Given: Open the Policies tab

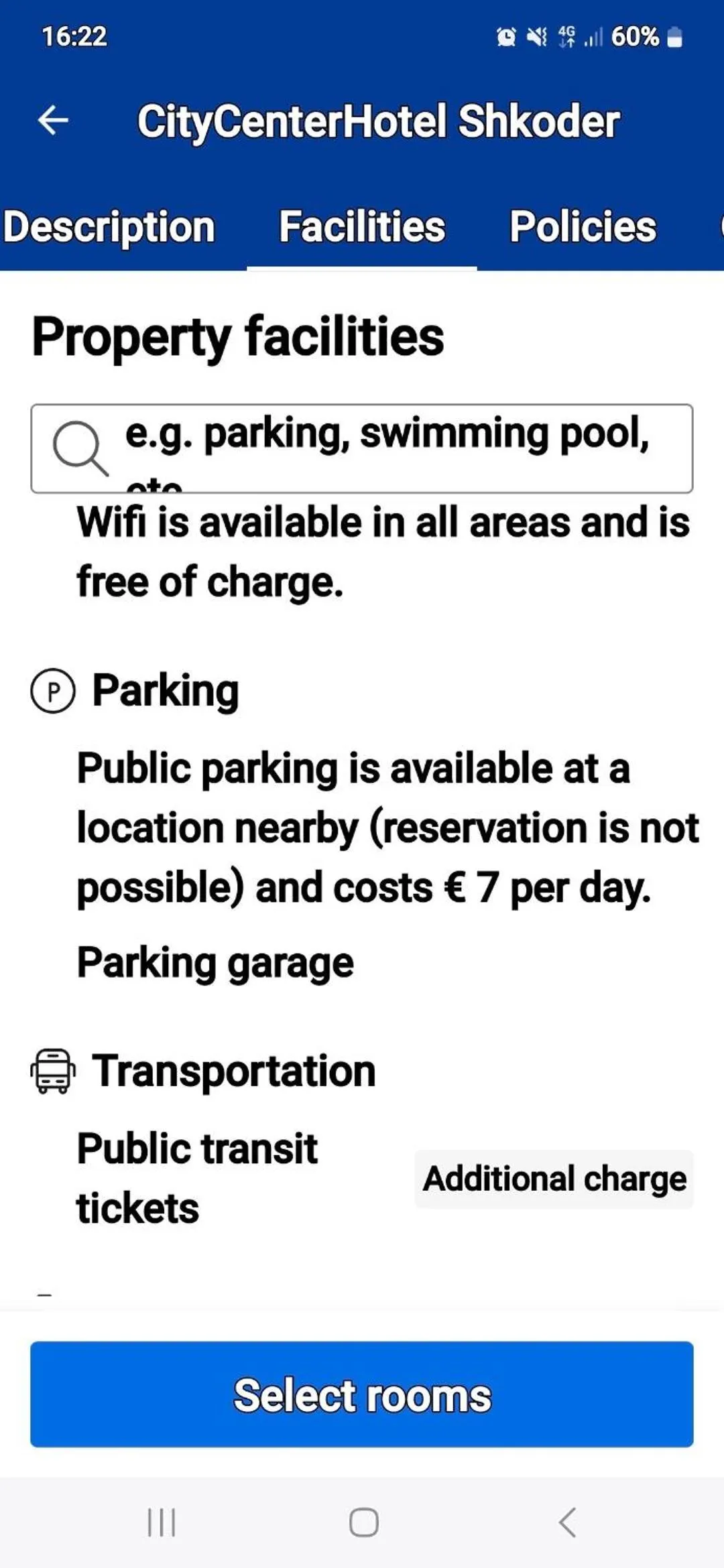Looking at the screenshot, I should [x=583, y=226].
